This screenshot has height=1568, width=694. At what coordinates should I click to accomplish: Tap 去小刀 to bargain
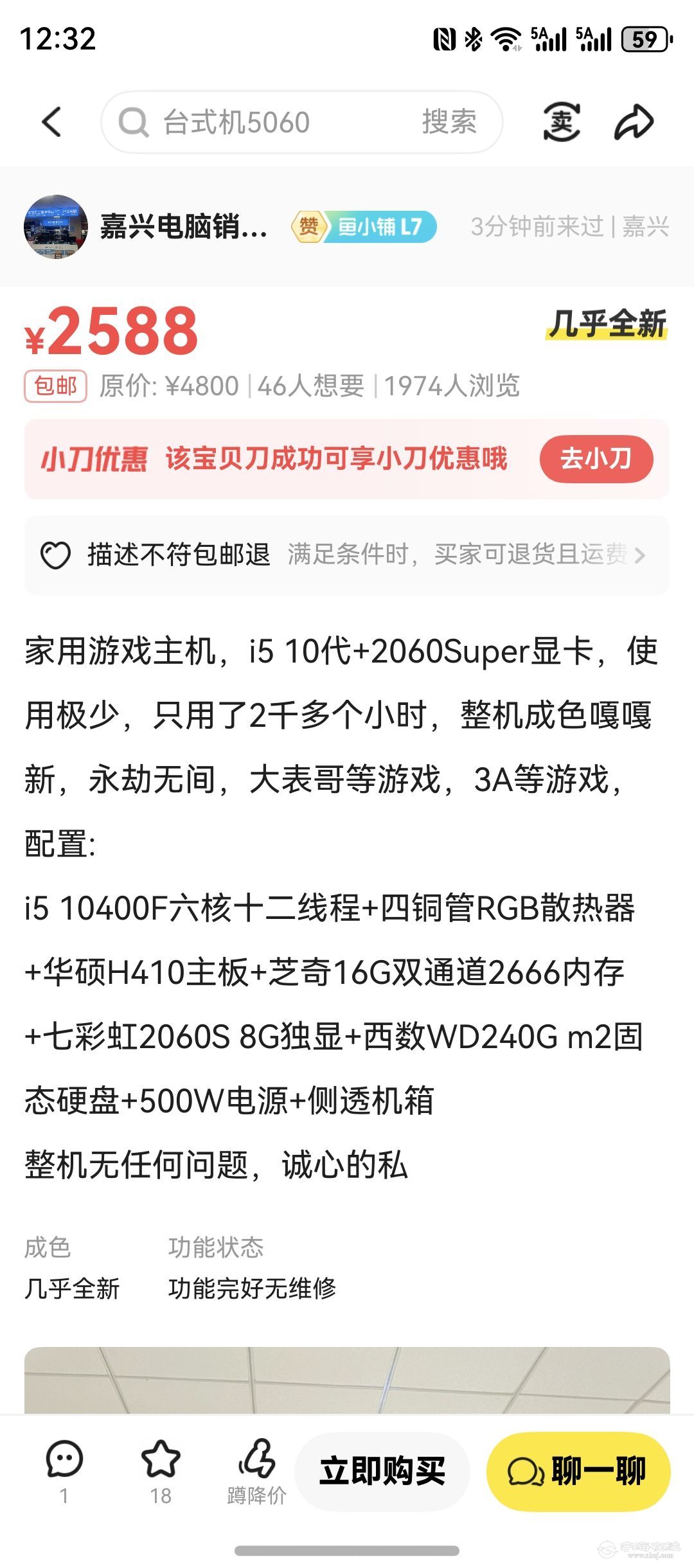596,459
